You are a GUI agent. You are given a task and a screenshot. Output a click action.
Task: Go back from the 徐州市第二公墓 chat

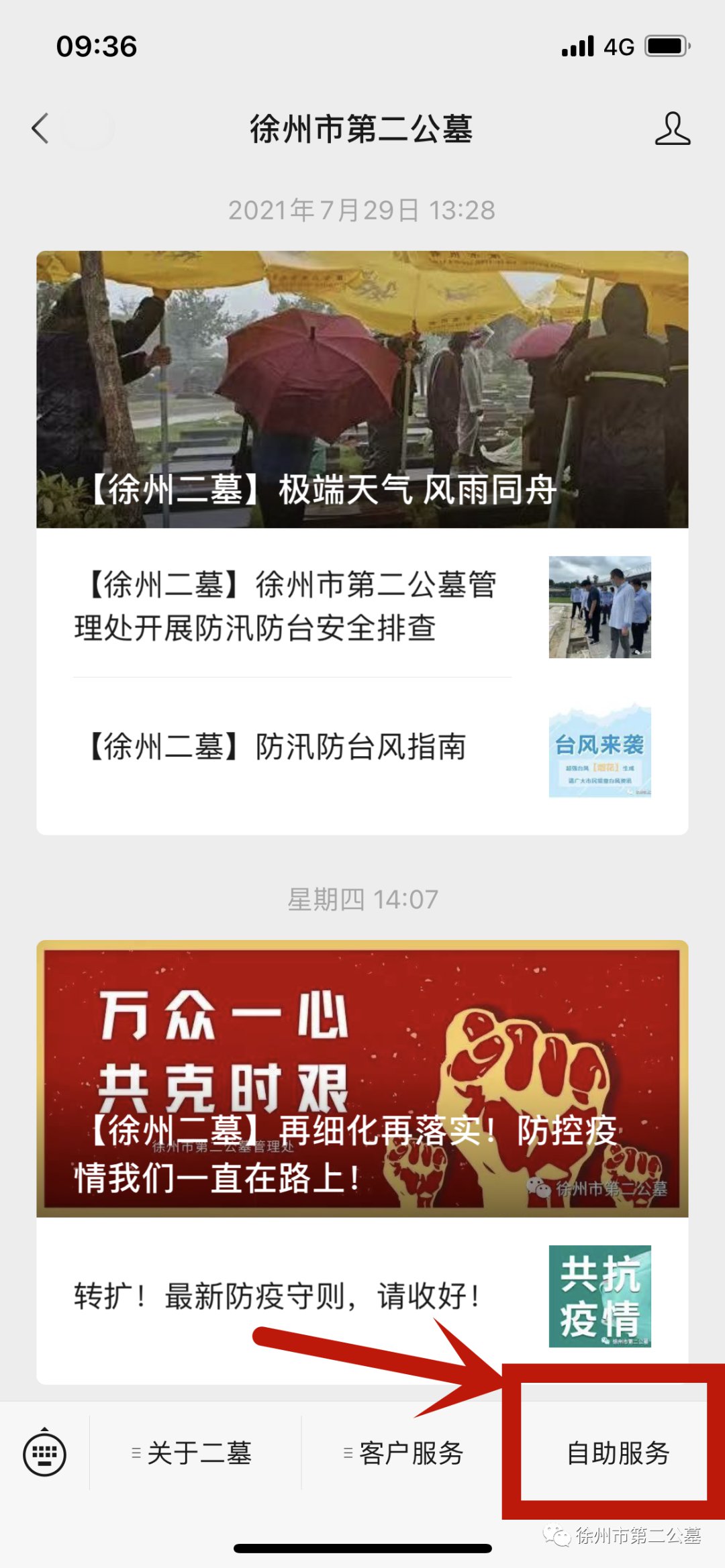point(40,128)
